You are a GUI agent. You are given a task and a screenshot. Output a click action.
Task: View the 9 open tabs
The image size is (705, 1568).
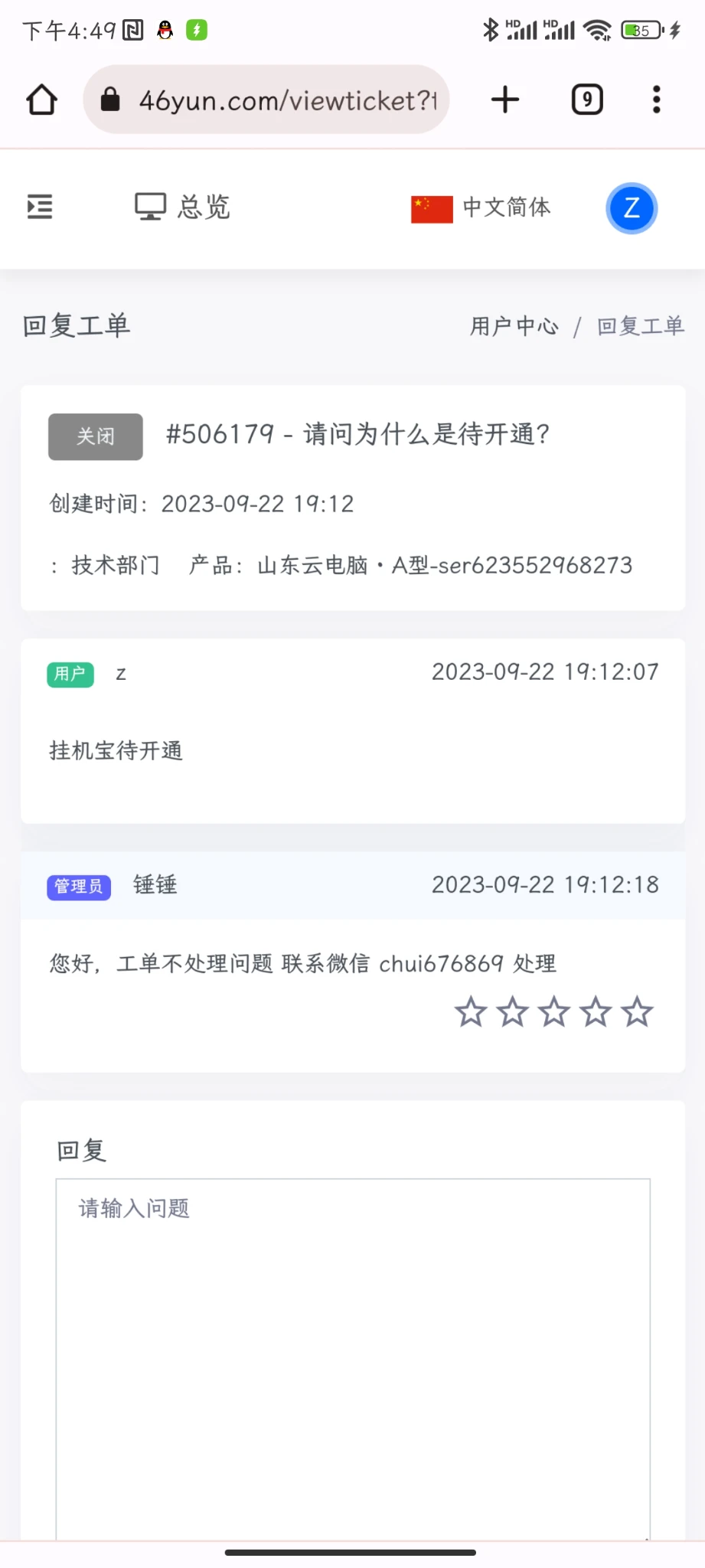pyautogui.click(x=587, y=100)
